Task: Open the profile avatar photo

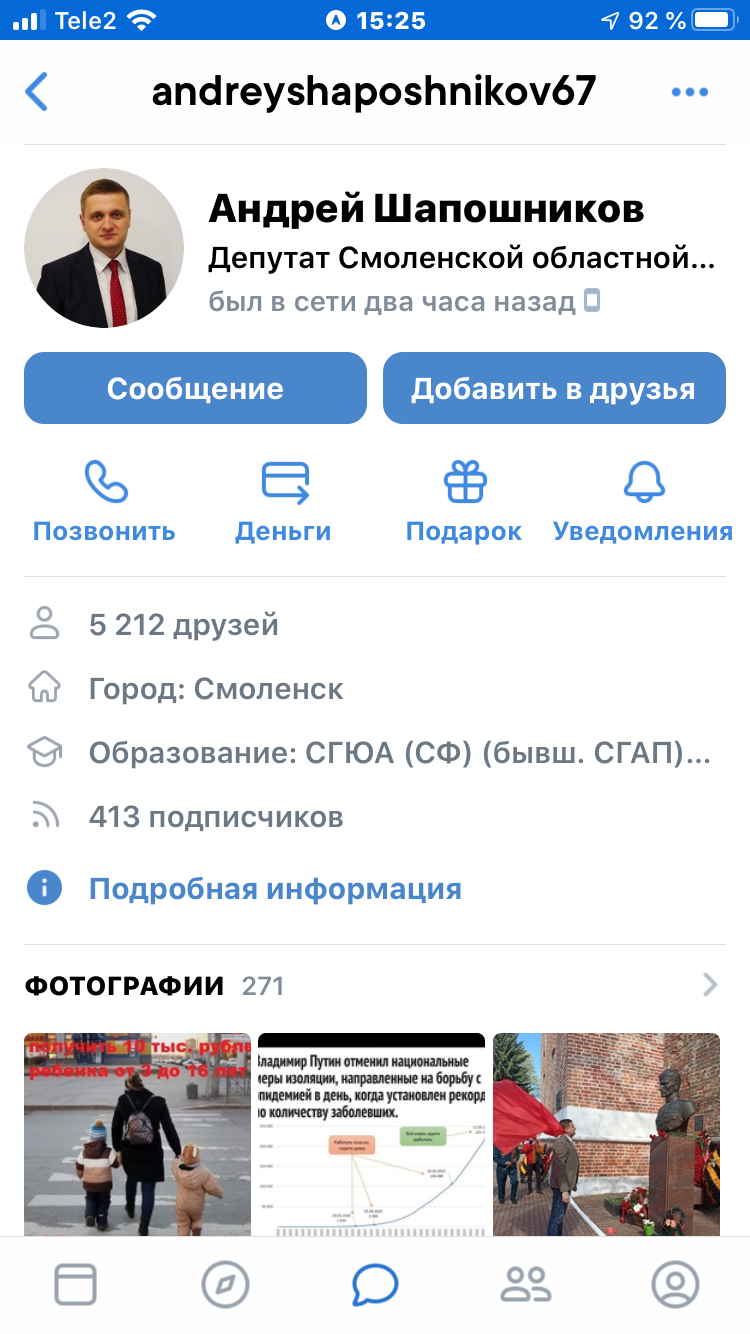Action: pyautogui.click(x=104, y=248)
